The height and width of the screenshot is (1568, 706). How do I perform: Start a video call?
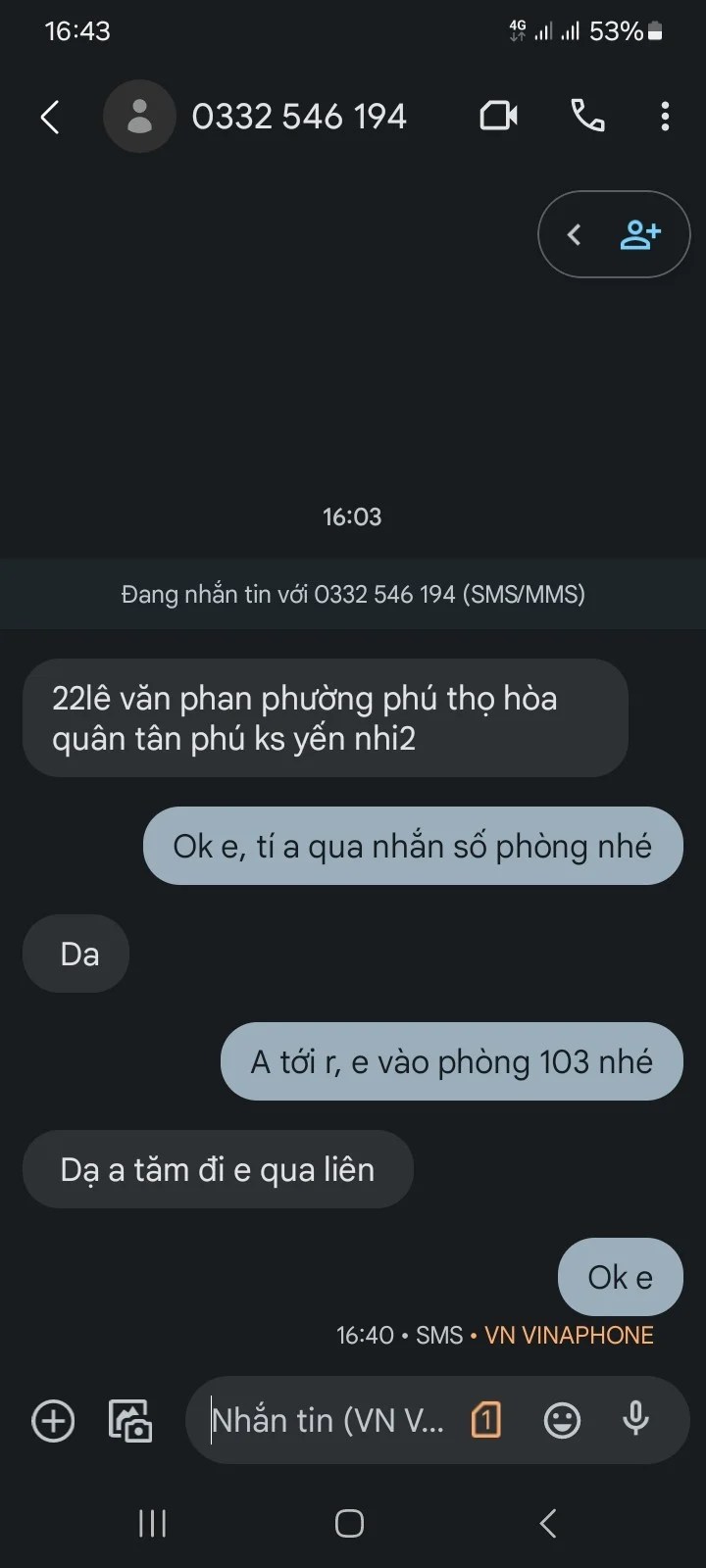498,117
